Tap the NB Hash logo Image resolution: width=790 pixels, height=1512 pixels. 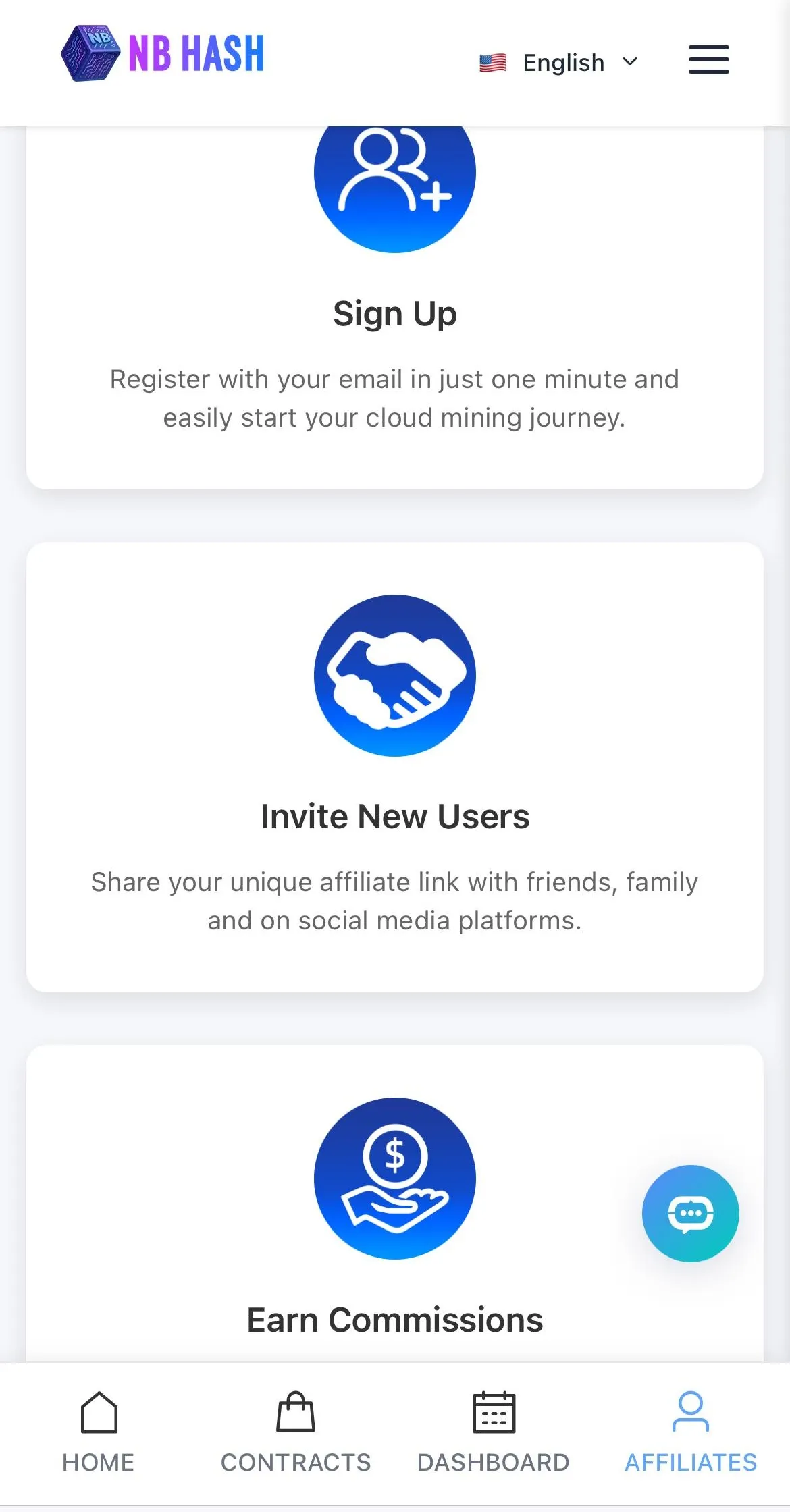pos(163,54)
